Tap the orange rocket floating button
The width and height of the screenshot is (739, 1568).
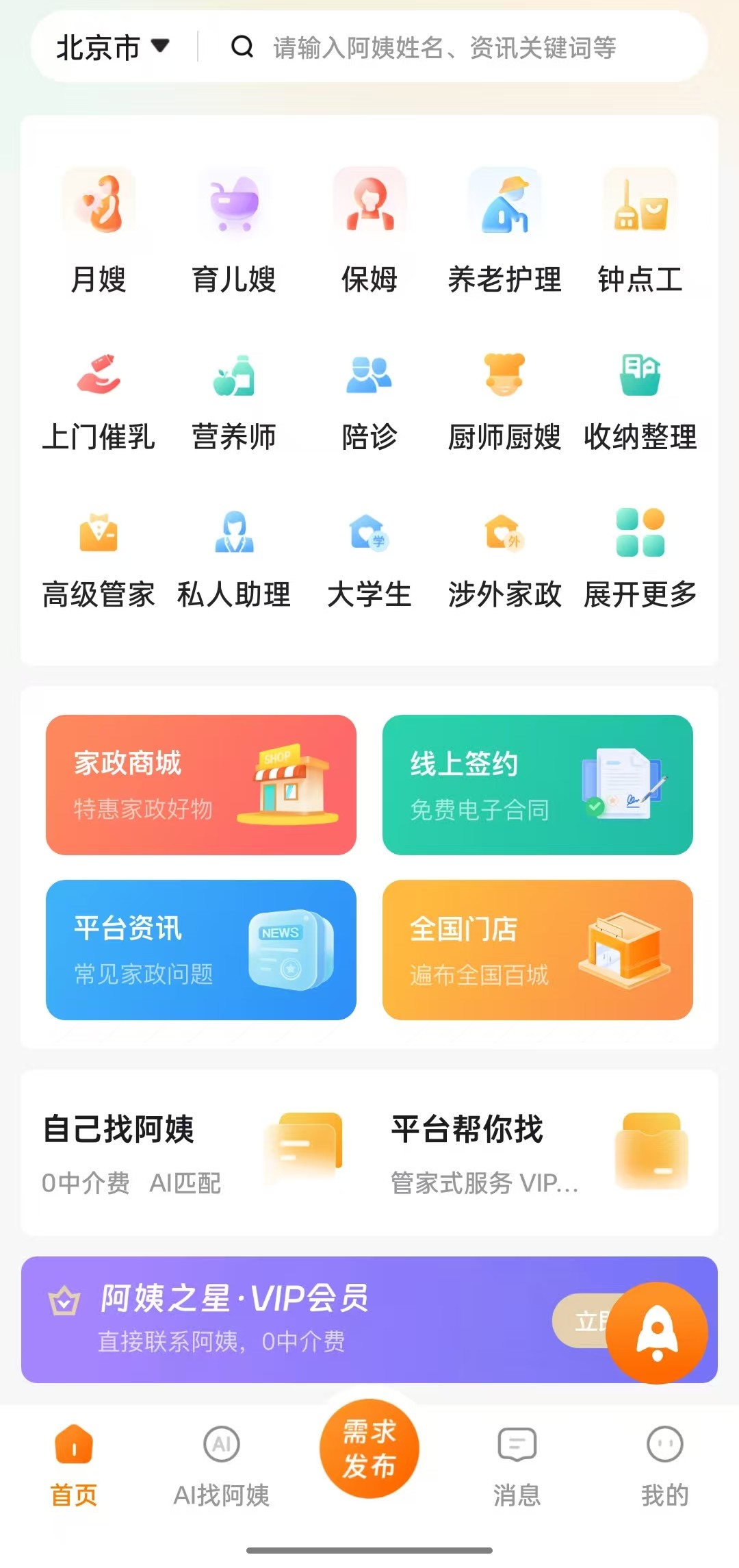(x=657, y=1332)
